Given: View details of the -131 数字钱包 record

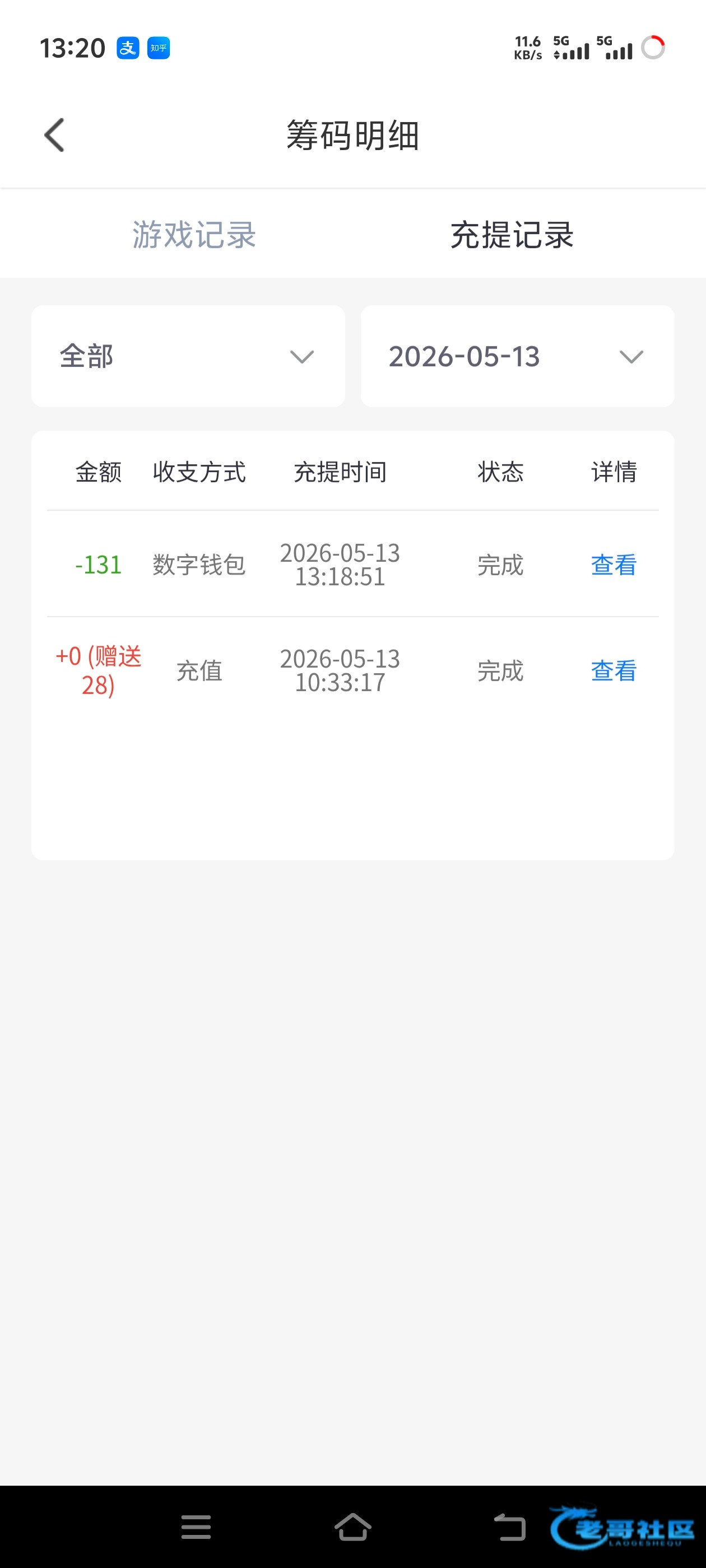Looking at the screenshot, I should coord(614,565).
